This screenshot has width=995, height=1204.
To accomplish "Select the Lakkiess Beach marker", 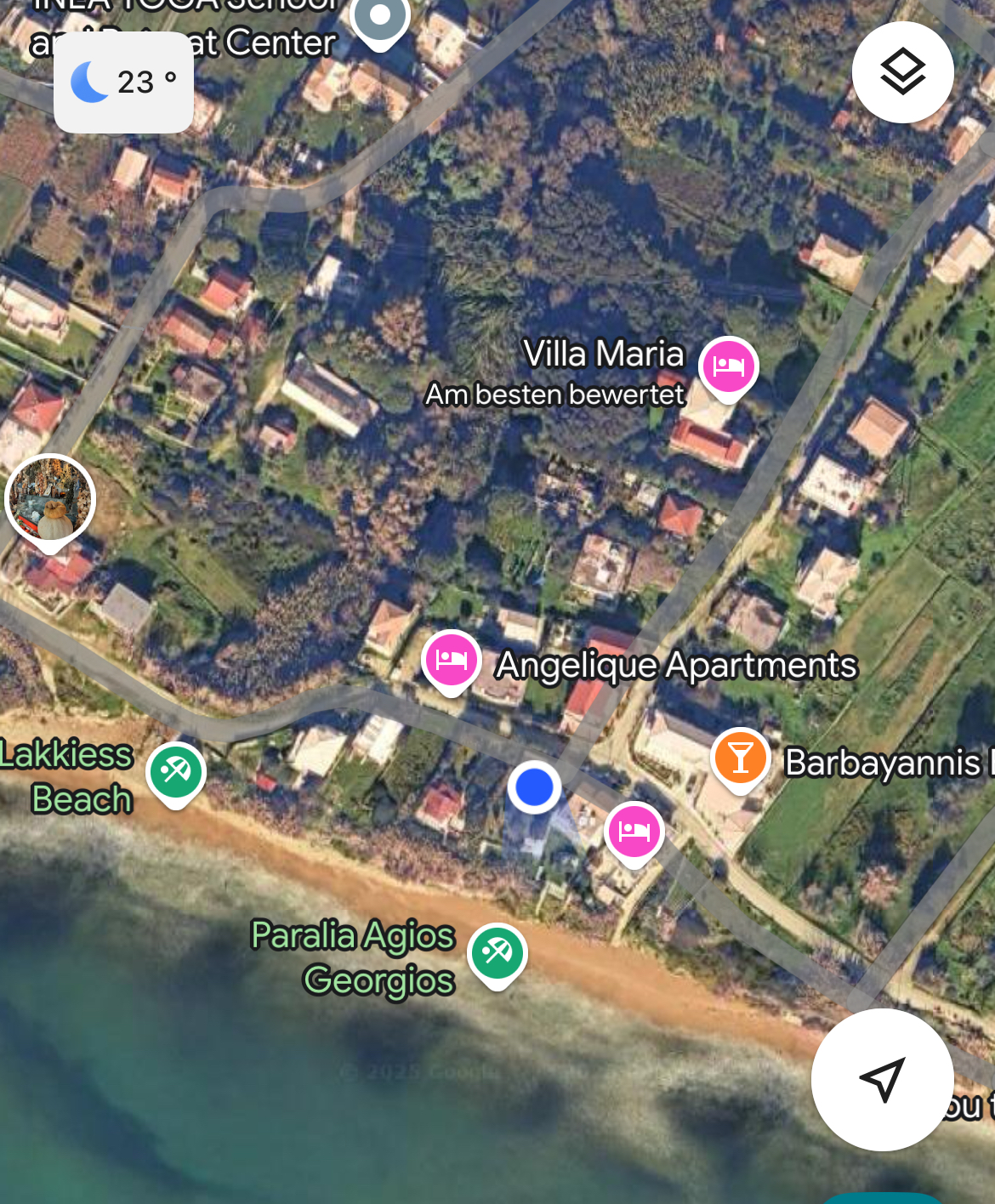I will 175,772.
